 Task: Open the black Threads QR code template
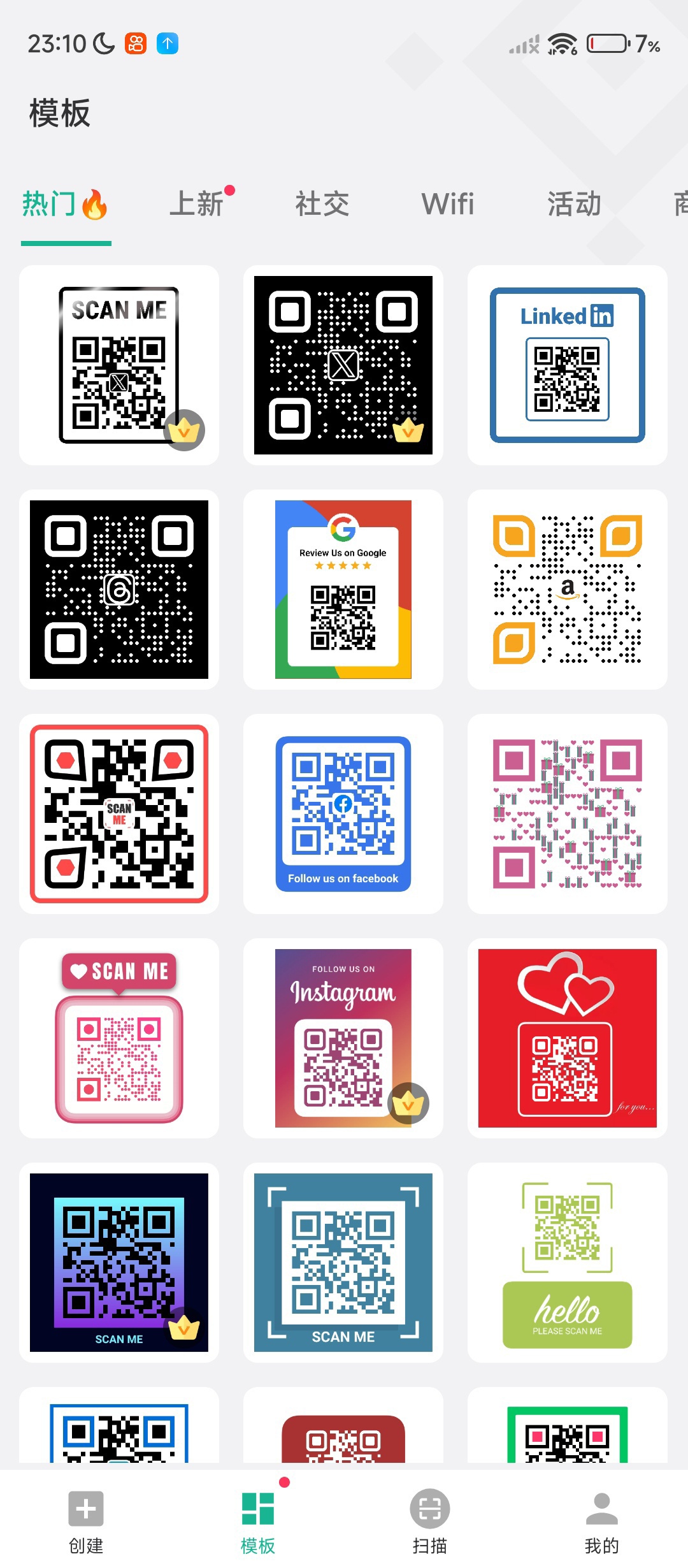(x=118, y=590)
